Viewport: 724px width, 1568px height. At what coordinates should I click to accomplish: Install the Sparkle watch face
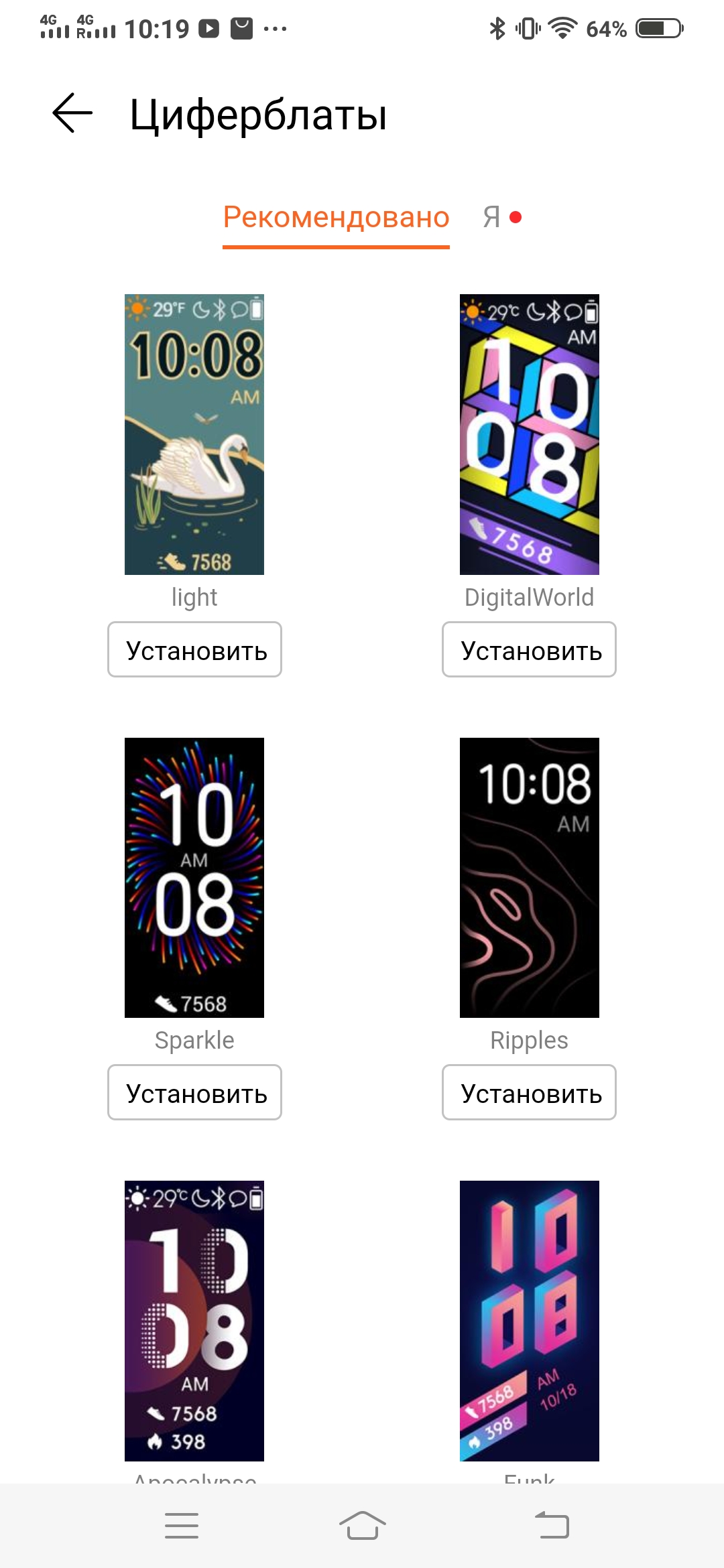coord(194,1092)
